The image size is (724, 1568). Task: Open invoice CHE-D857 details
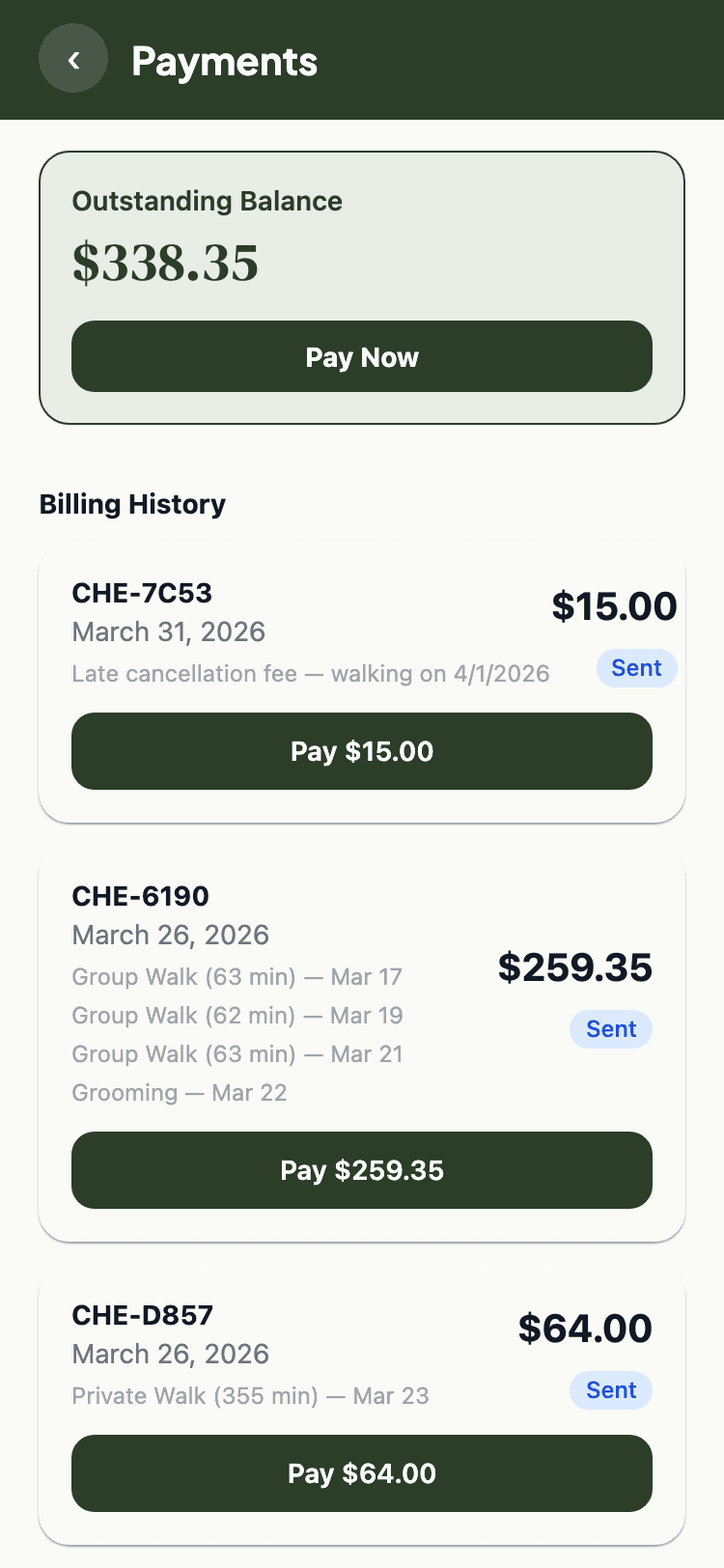tap(142, 1315)
